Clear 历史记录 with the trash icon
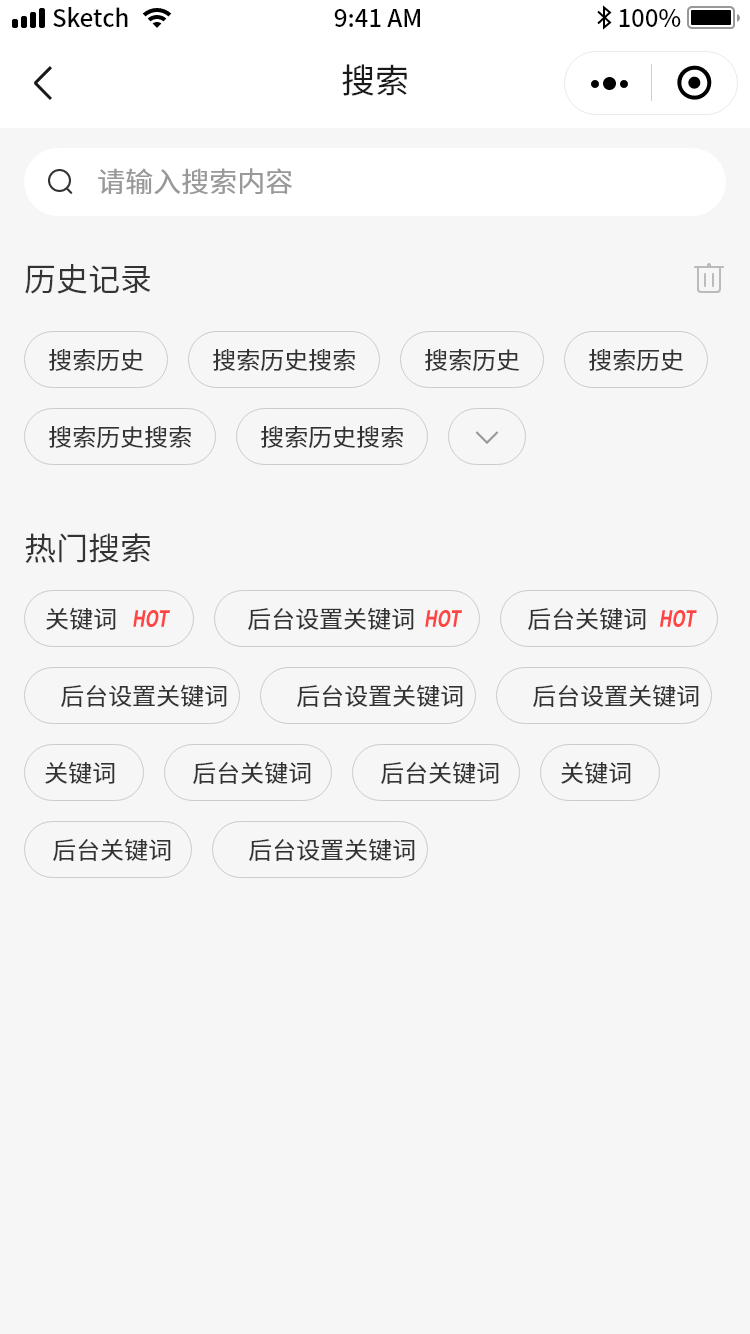The height and width of the screenshot is (1334, 750). click(x=709, y=278)
